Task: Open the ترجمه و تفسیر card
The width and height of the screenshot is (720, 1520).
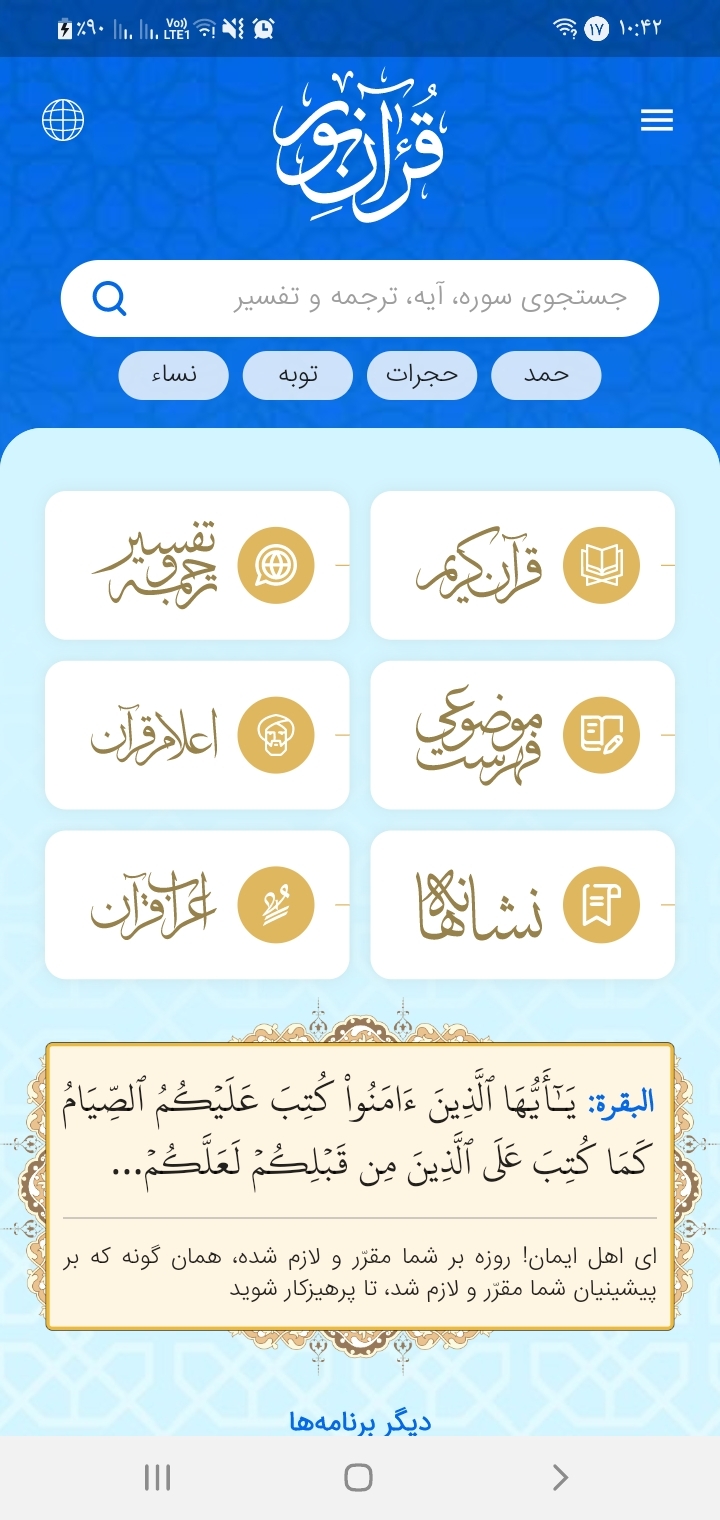Action: pyautogui.click(x=197, y=565)
